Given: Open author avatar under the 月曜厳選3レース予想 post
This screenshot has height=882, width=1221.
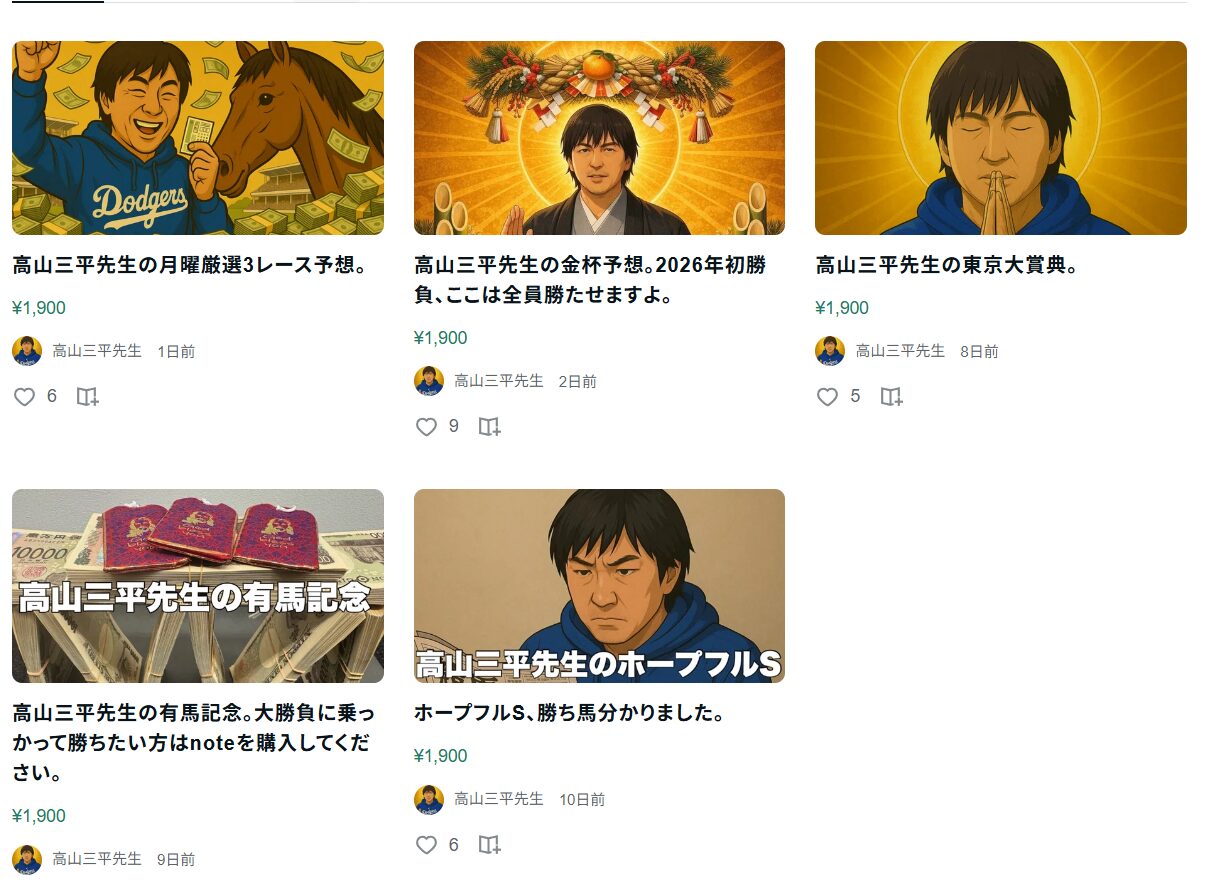Looking at the screenshot, I should 27,351.
